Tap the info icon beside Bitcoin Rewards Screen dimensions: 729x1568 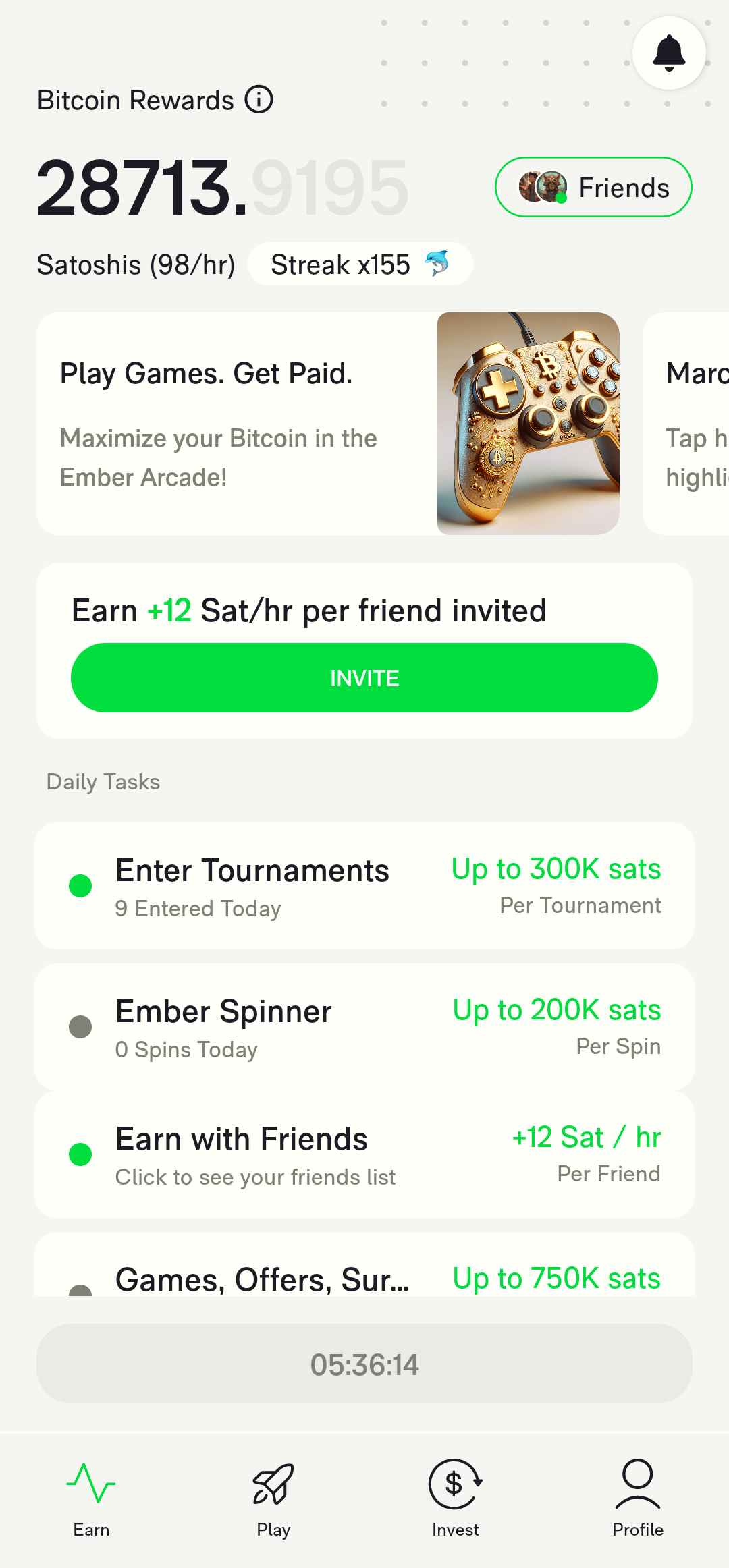point(259,100)
